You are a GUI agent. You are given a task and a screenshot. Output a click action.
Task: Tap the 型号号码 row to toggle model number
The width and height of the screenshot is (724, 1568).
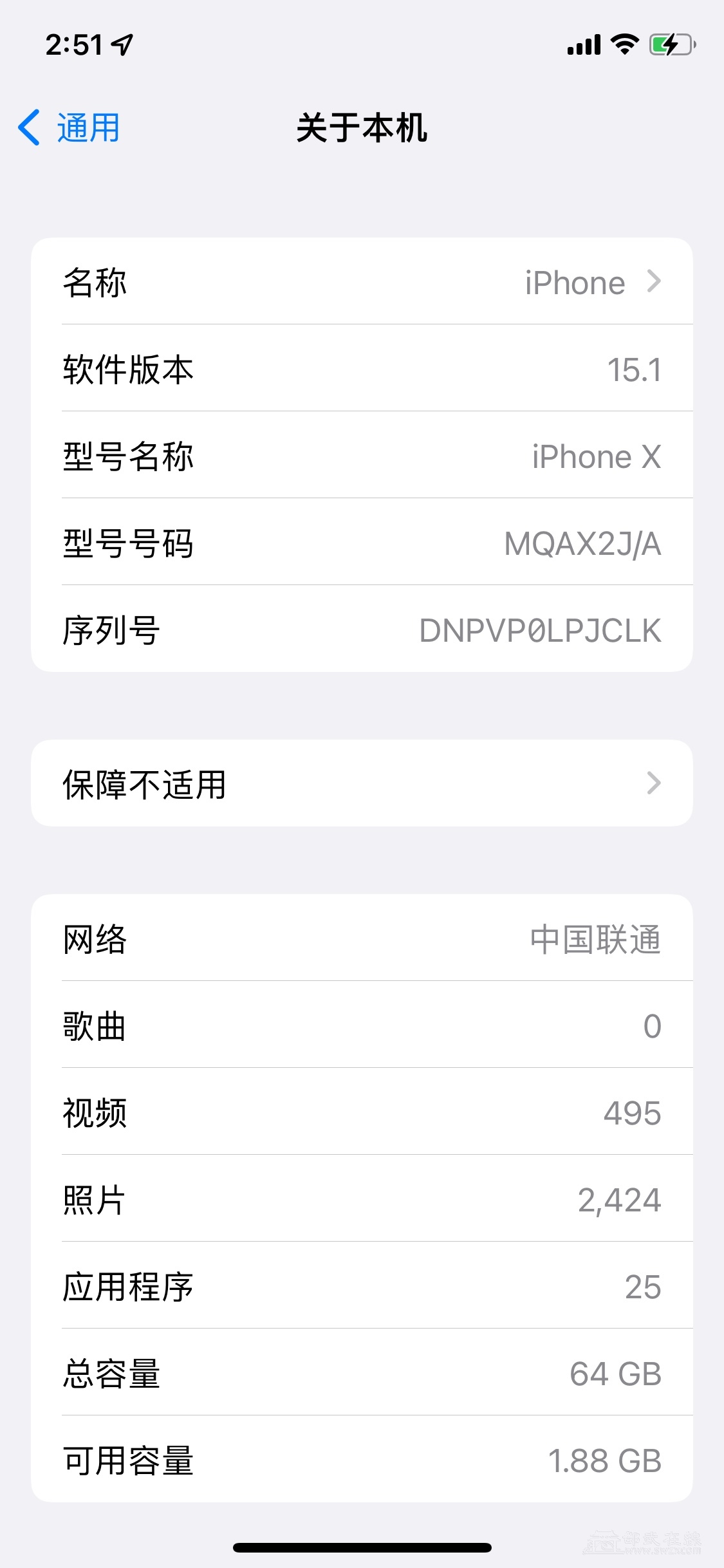tap(362, 543)
